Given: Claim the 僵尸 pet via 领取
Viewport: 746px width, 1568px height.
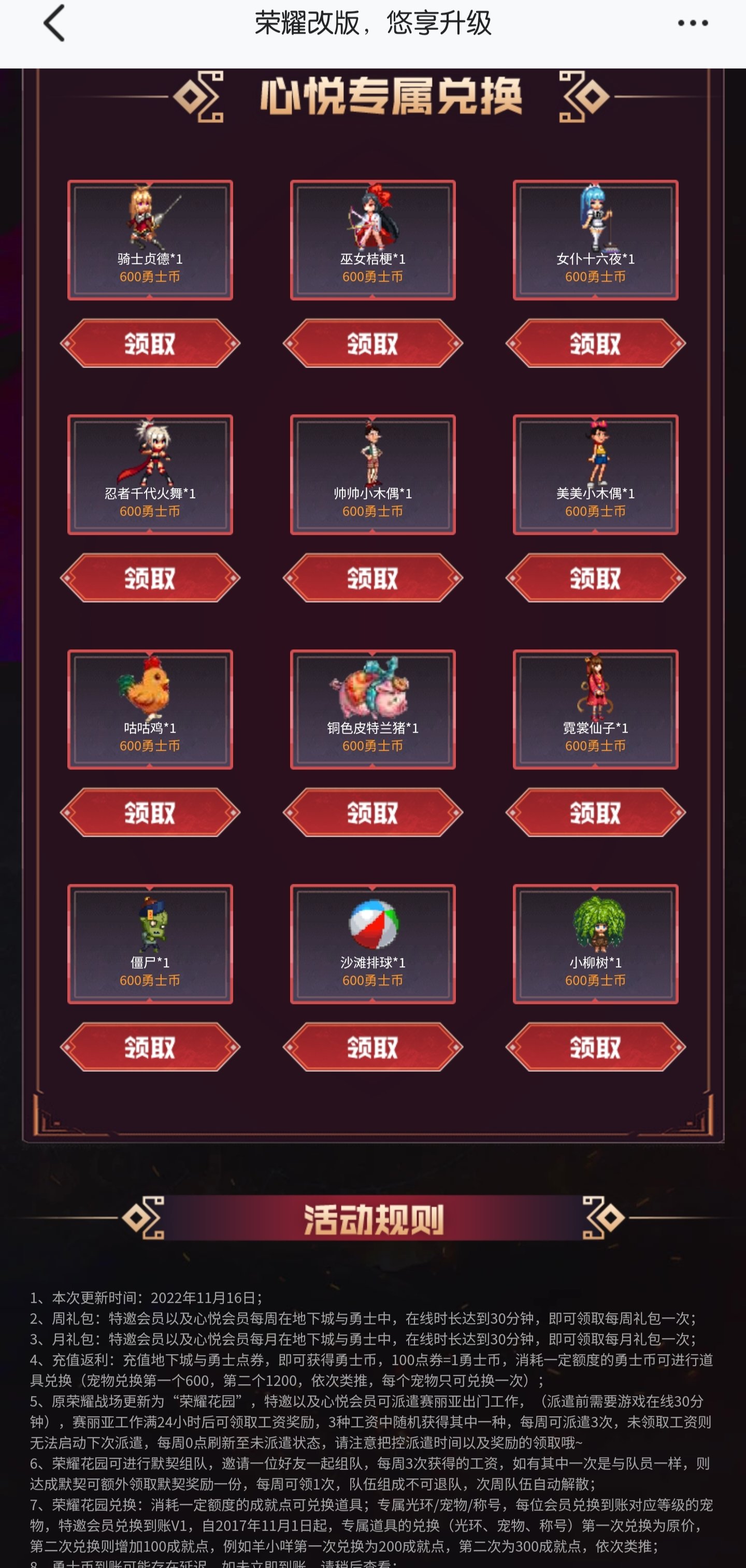Looking at the screenshot, I should coord(150,1047).
